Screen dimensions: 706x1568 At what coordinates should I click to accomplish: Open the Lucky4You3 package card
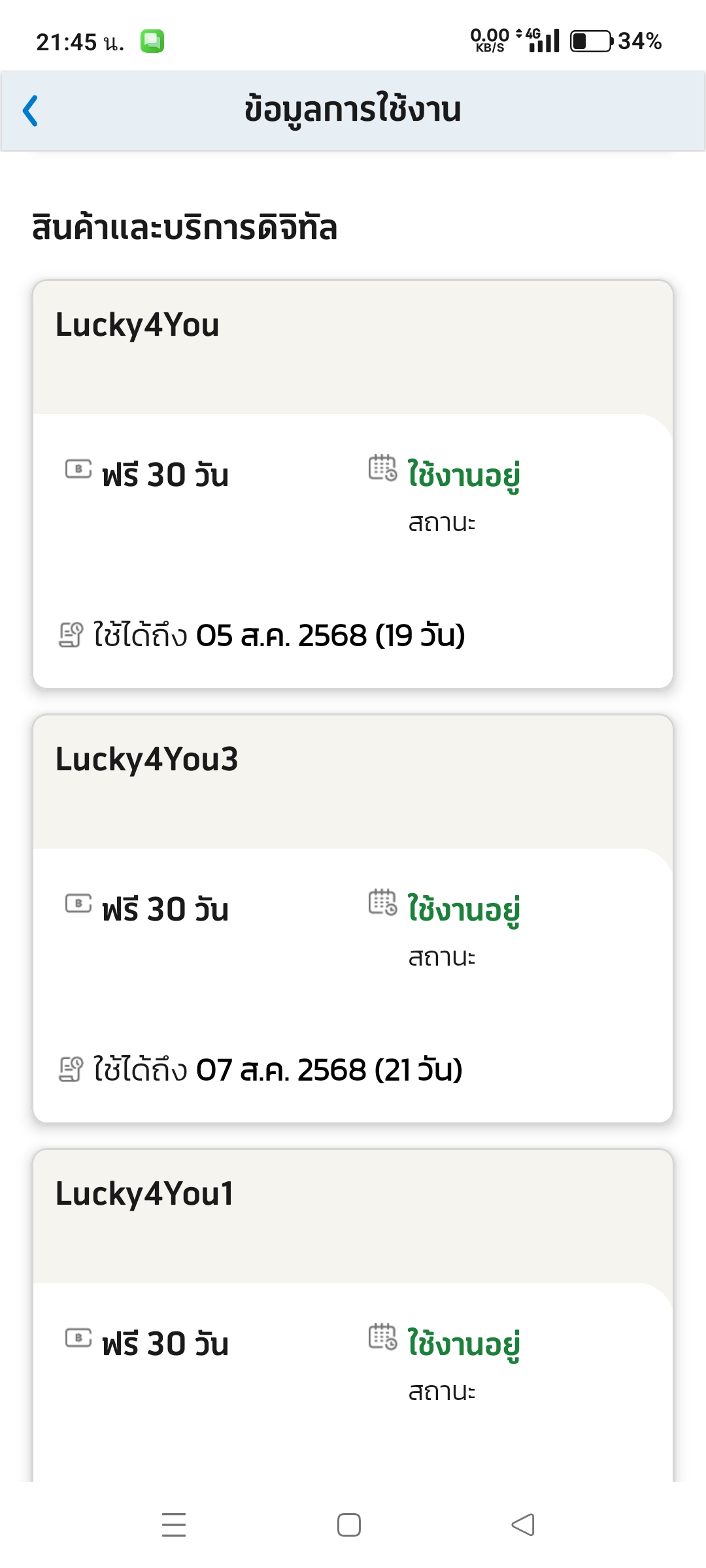[353, 919]
